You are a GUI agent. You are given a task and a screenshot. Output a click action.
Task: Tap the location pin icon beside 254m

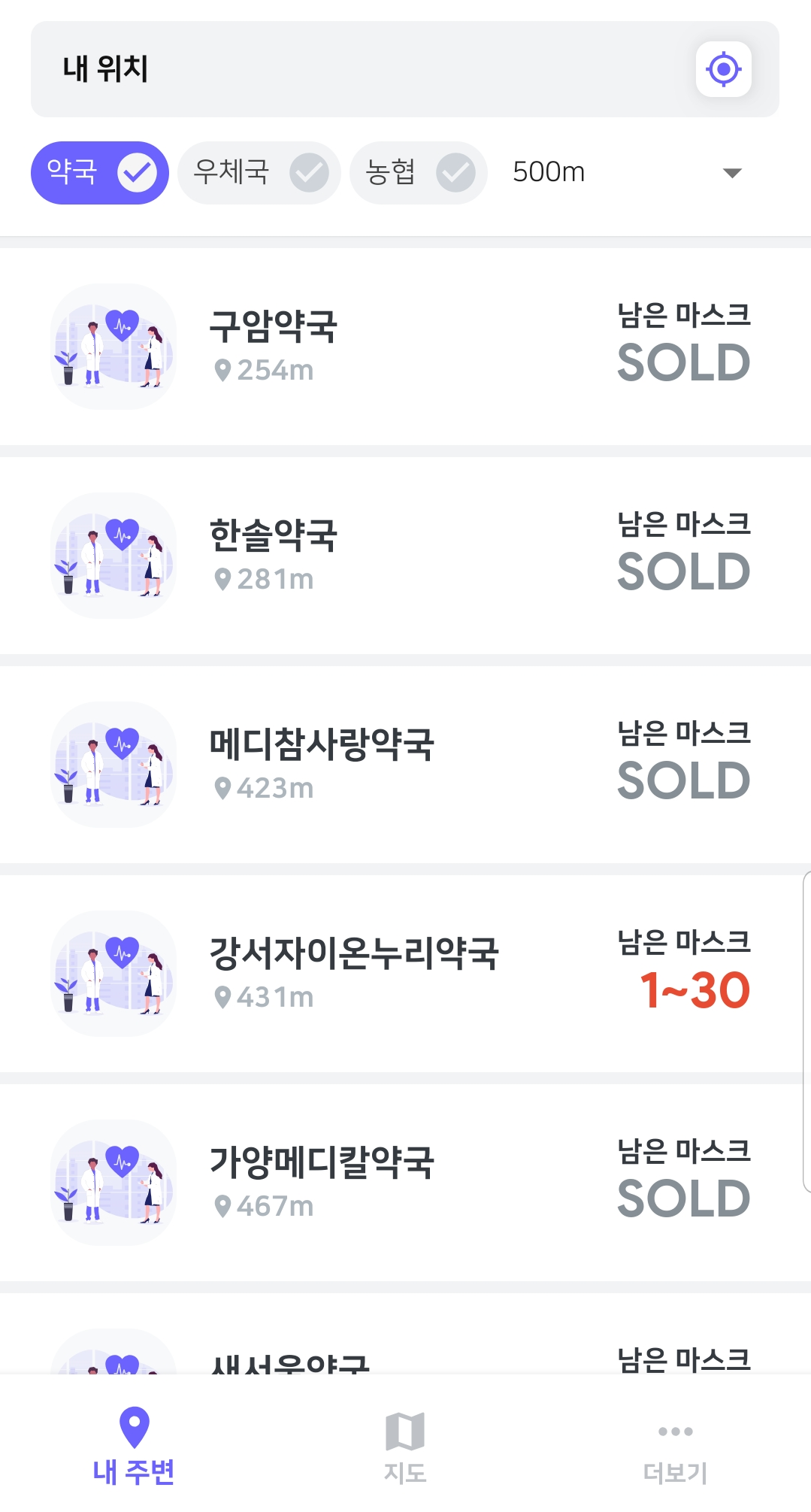(222, 370)
